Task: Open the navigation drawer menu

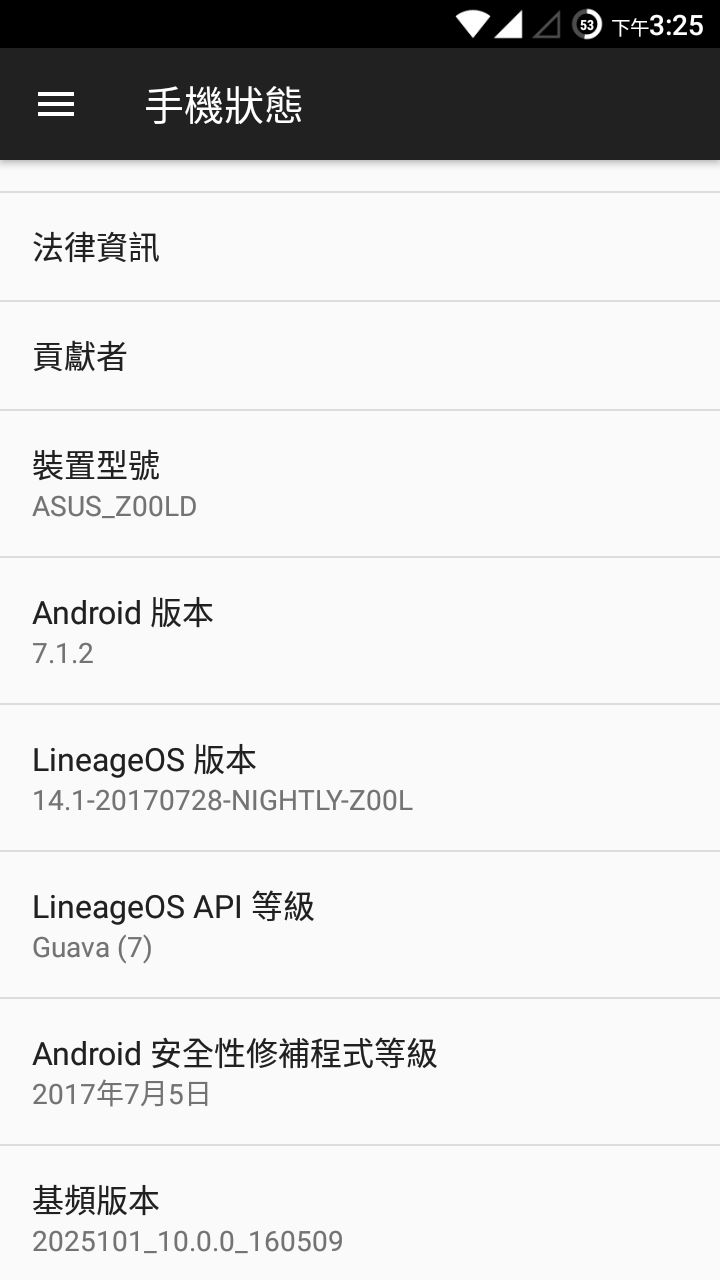Action: [x=56, y=105]
